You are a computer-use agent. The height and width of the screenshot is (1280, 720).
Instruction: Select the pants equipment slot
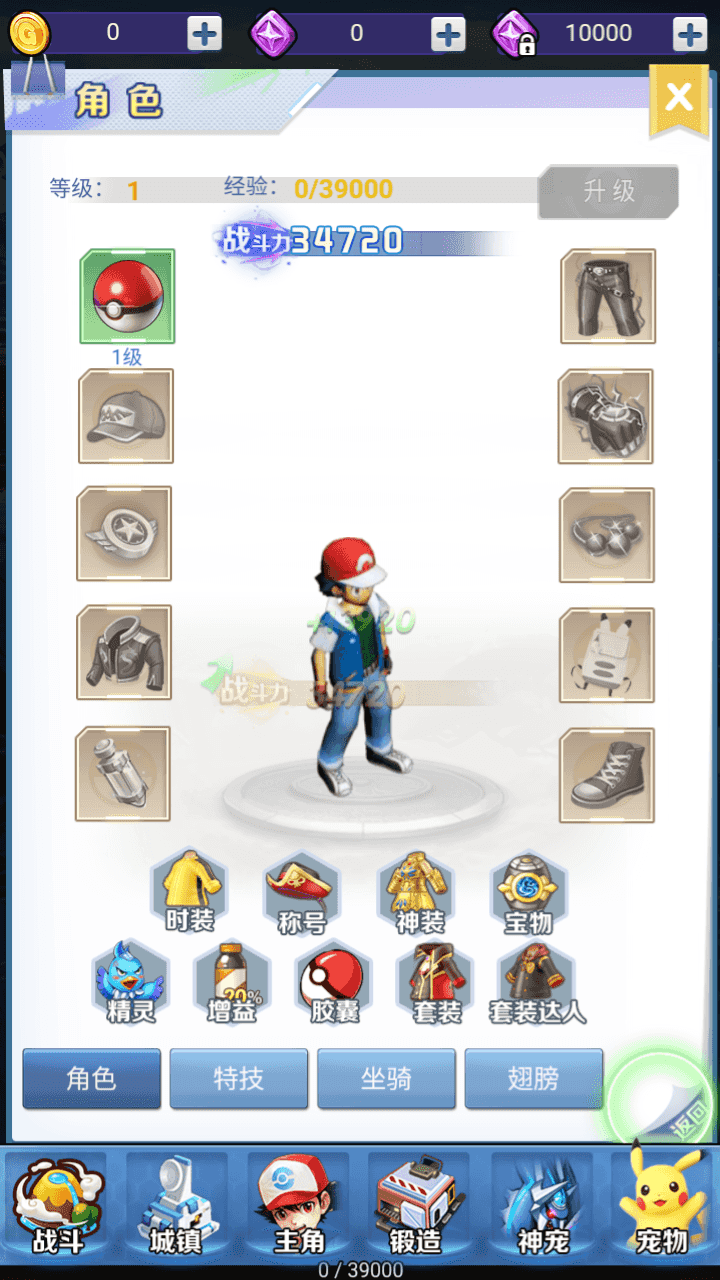tap(608, 297)
